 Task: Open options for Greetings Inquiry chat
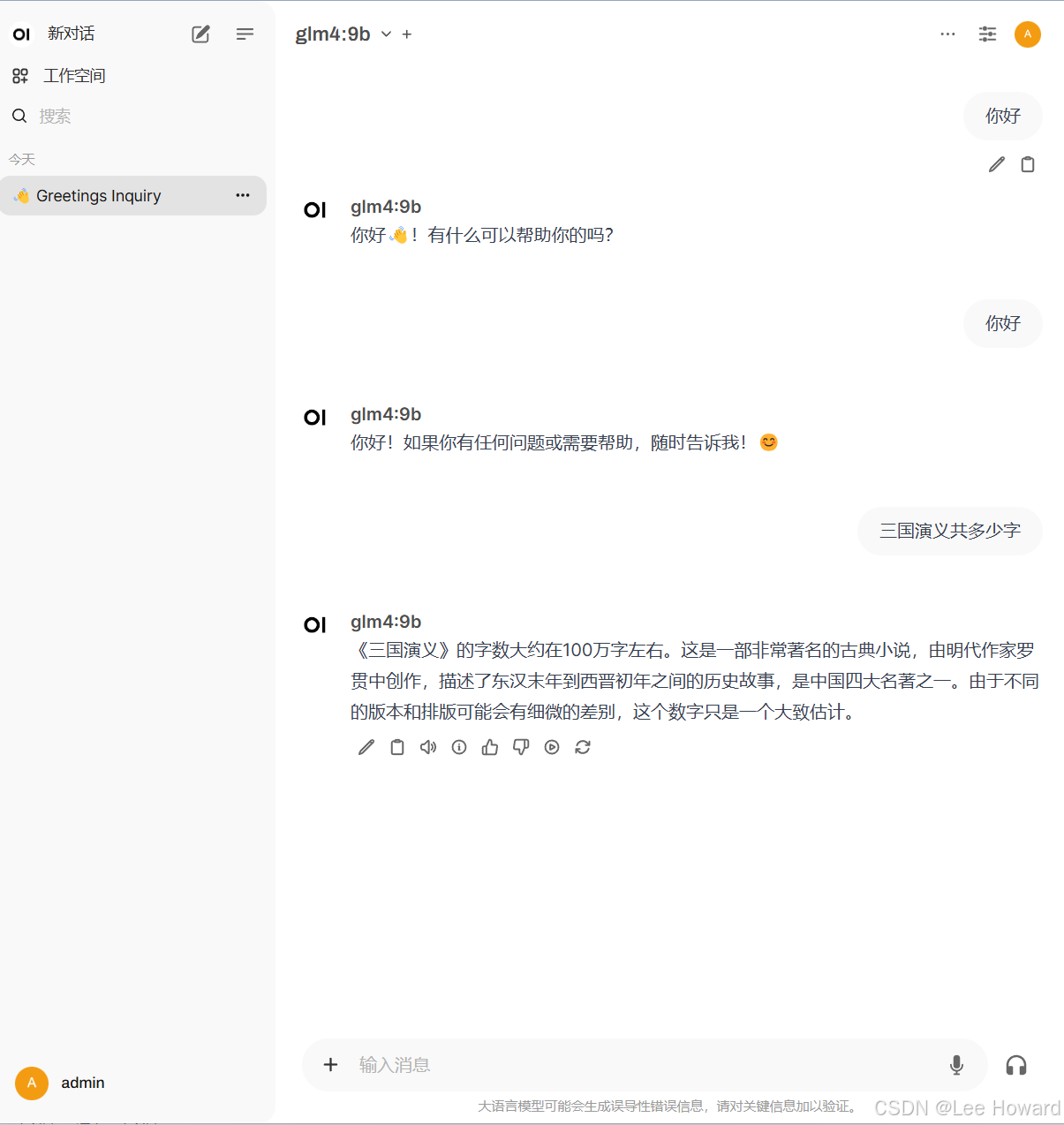(x=243, y=195)
